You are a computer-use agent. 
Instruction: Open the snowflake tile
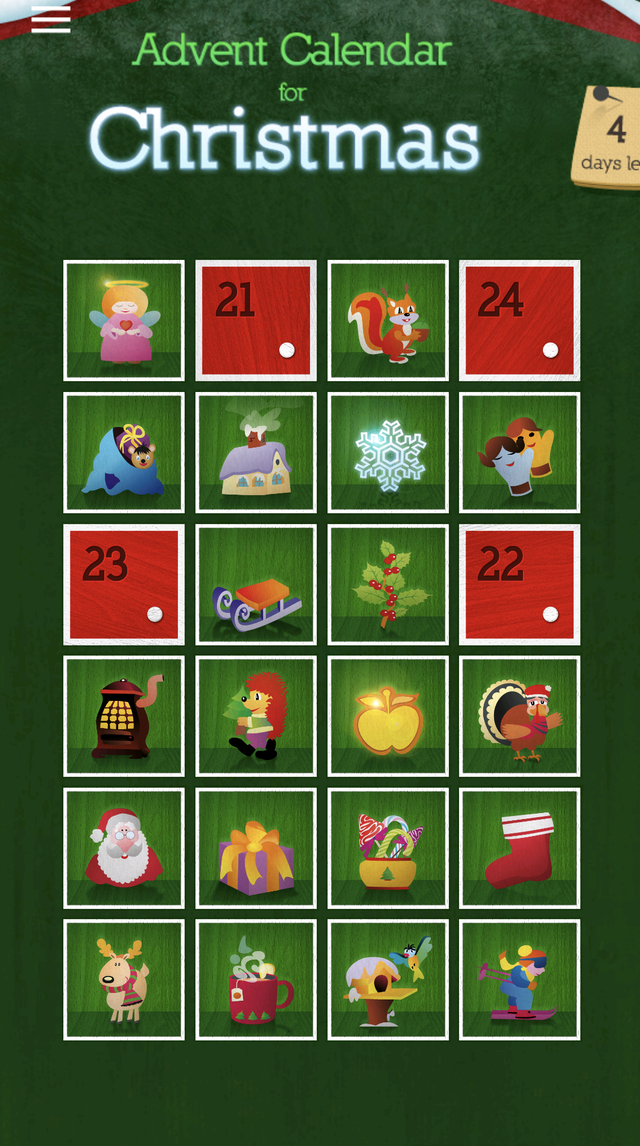(x=388, y=453)
